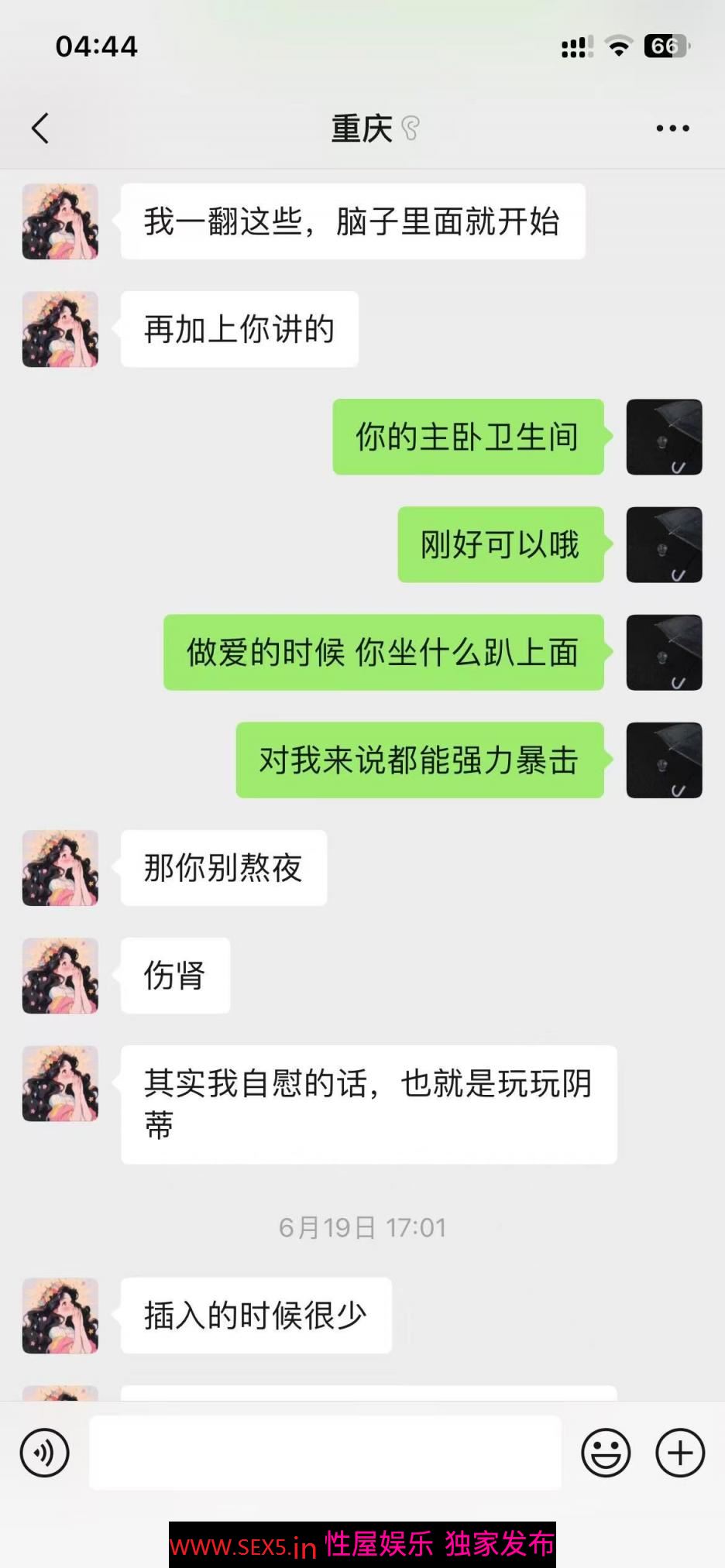725x1568 pixels.
Task: Open own avatar beside 你的主卧卫生间
Action: click(664, 437)
